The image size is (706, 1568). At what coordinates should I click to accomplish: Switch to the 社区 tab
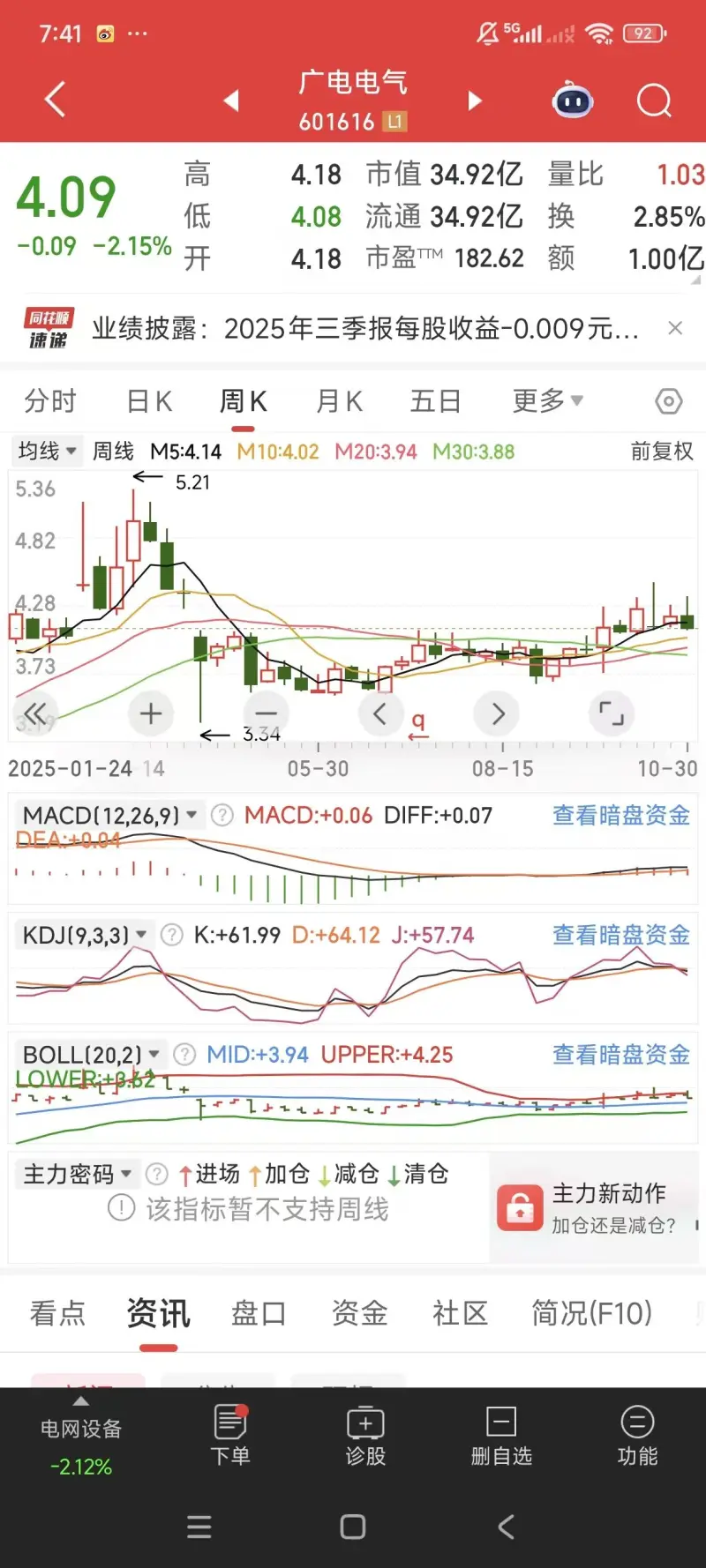coord(460,1313)
